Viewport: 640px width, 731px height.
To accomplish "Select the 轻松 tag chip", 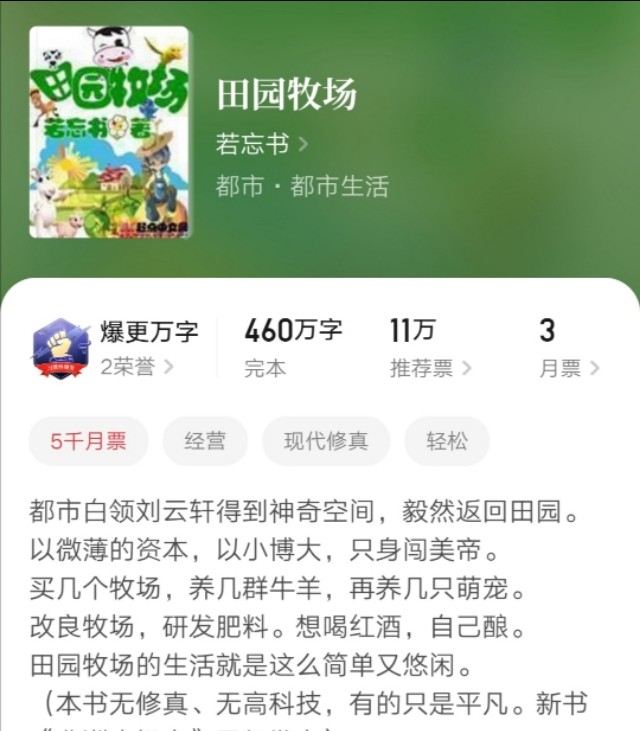I will (446, 441).
